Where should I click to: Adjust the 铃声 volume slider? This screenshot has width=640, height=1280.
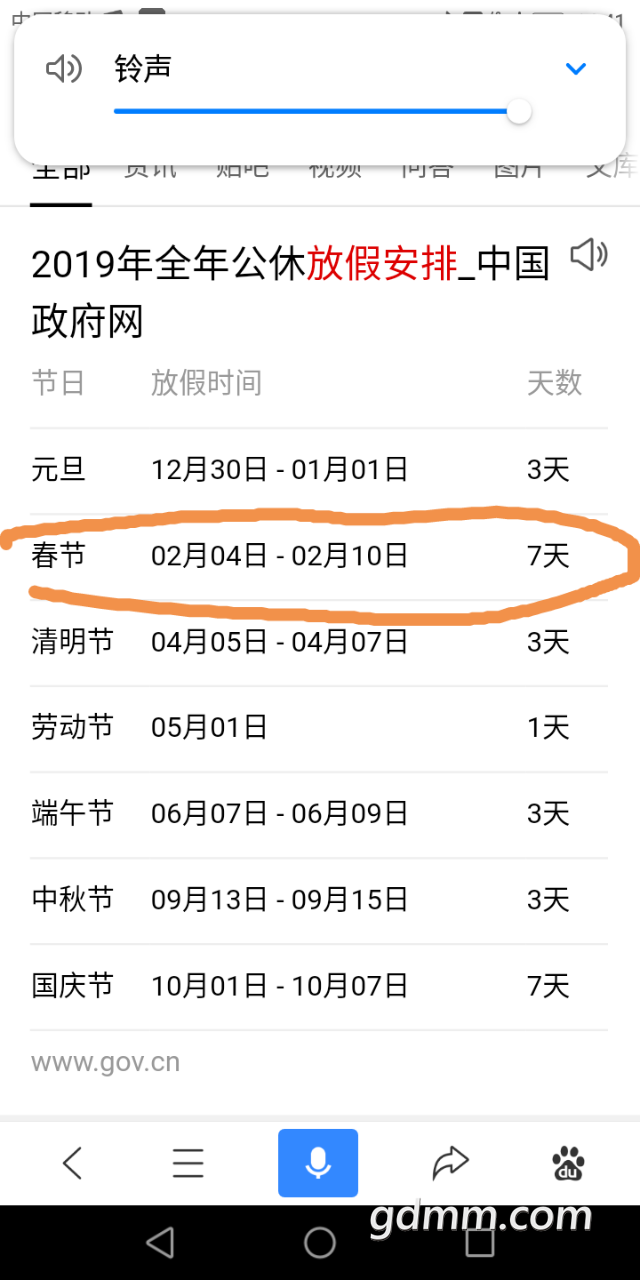322,112
